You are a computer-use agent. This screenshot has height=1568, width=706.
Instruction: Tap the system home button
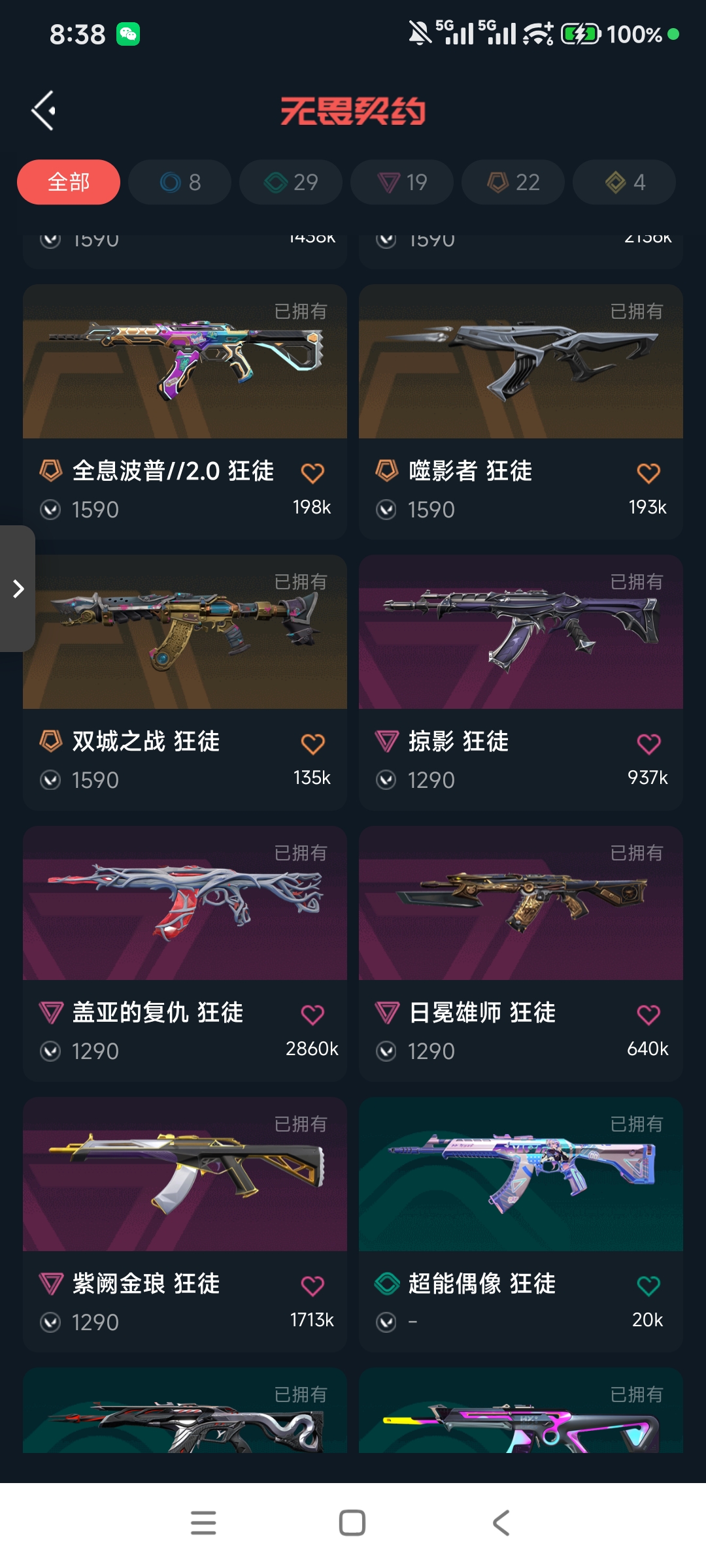[x=352, y=1523]
